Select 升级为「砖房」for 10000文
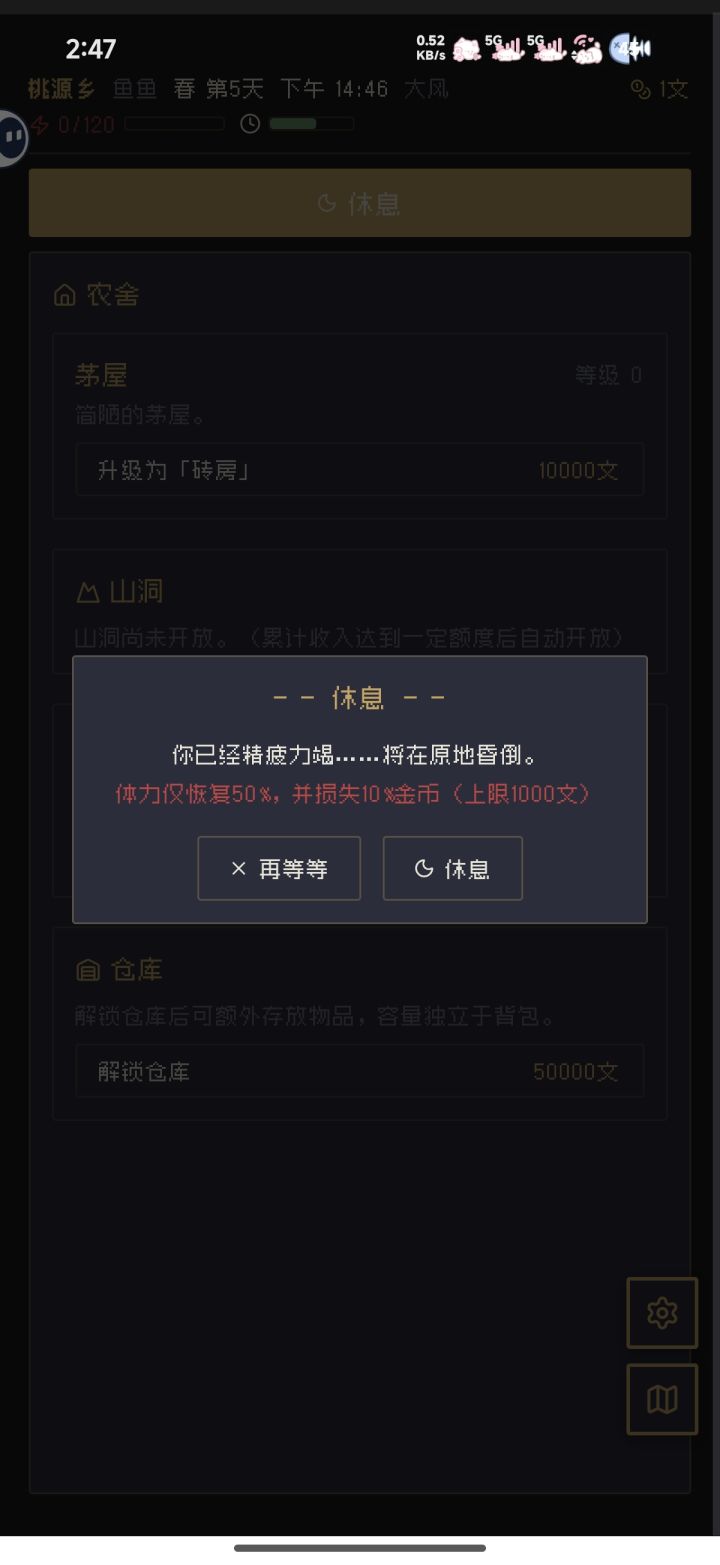 (x=360, y=469)
